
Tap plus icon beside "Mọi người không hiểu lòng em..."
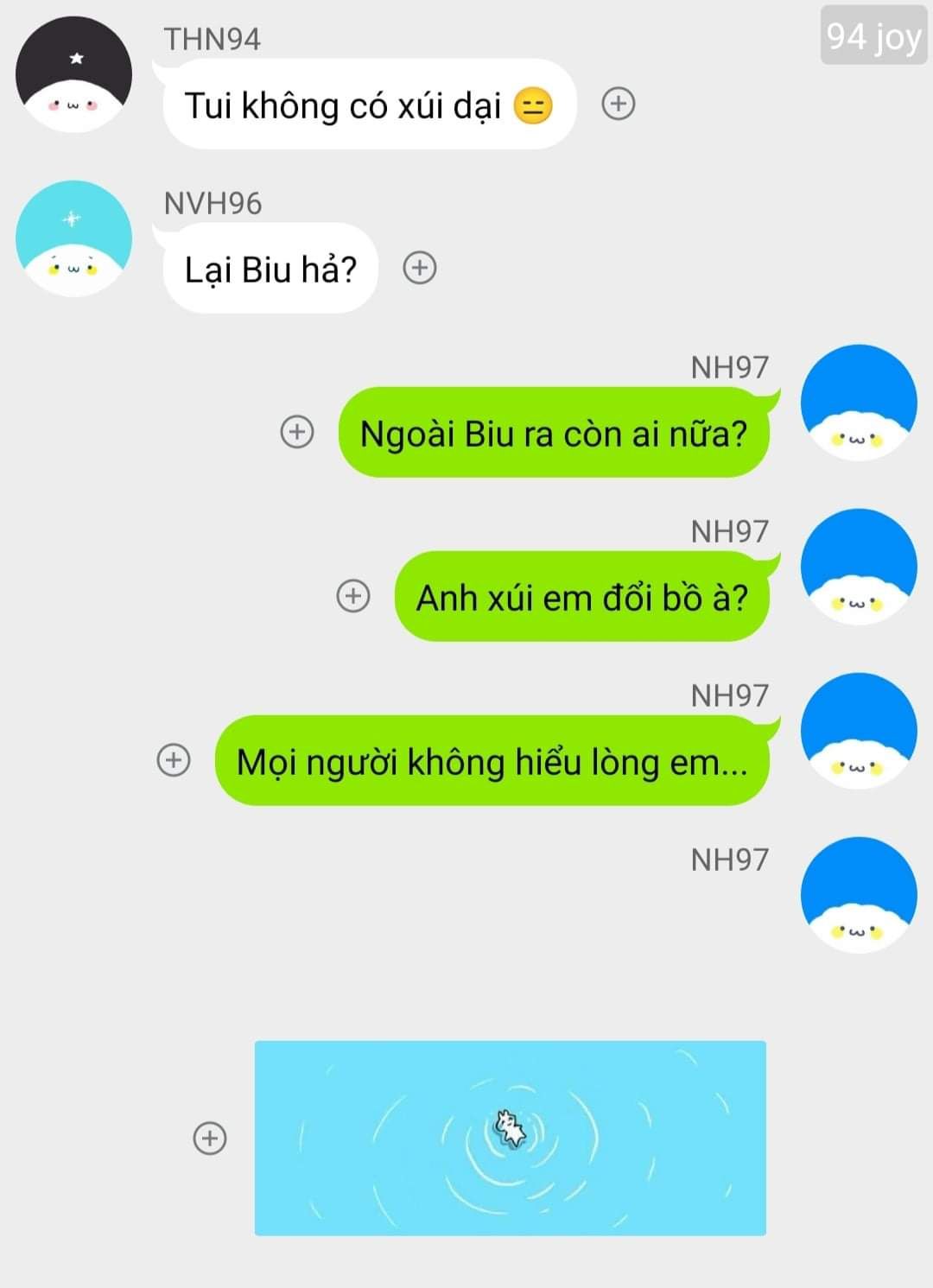(x=174, y=759)
